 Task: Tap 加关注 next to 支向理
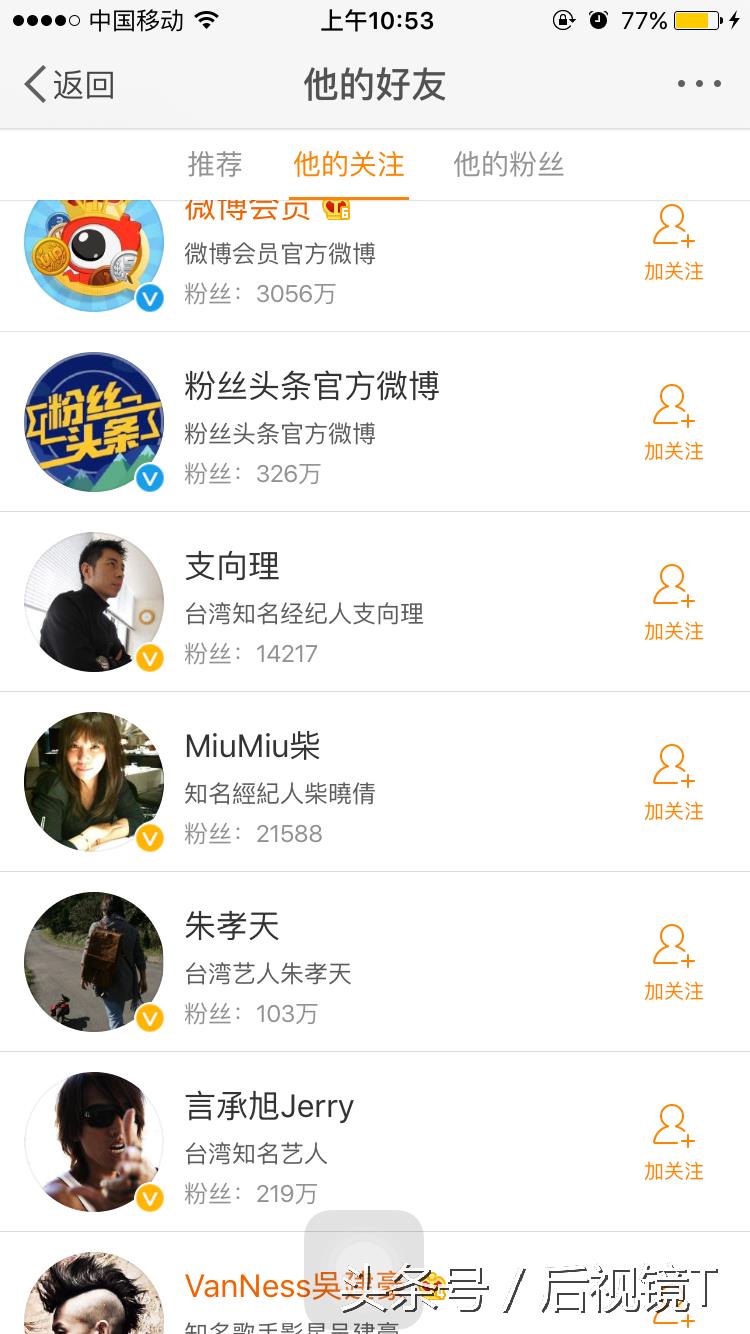[x=673, y=603]
